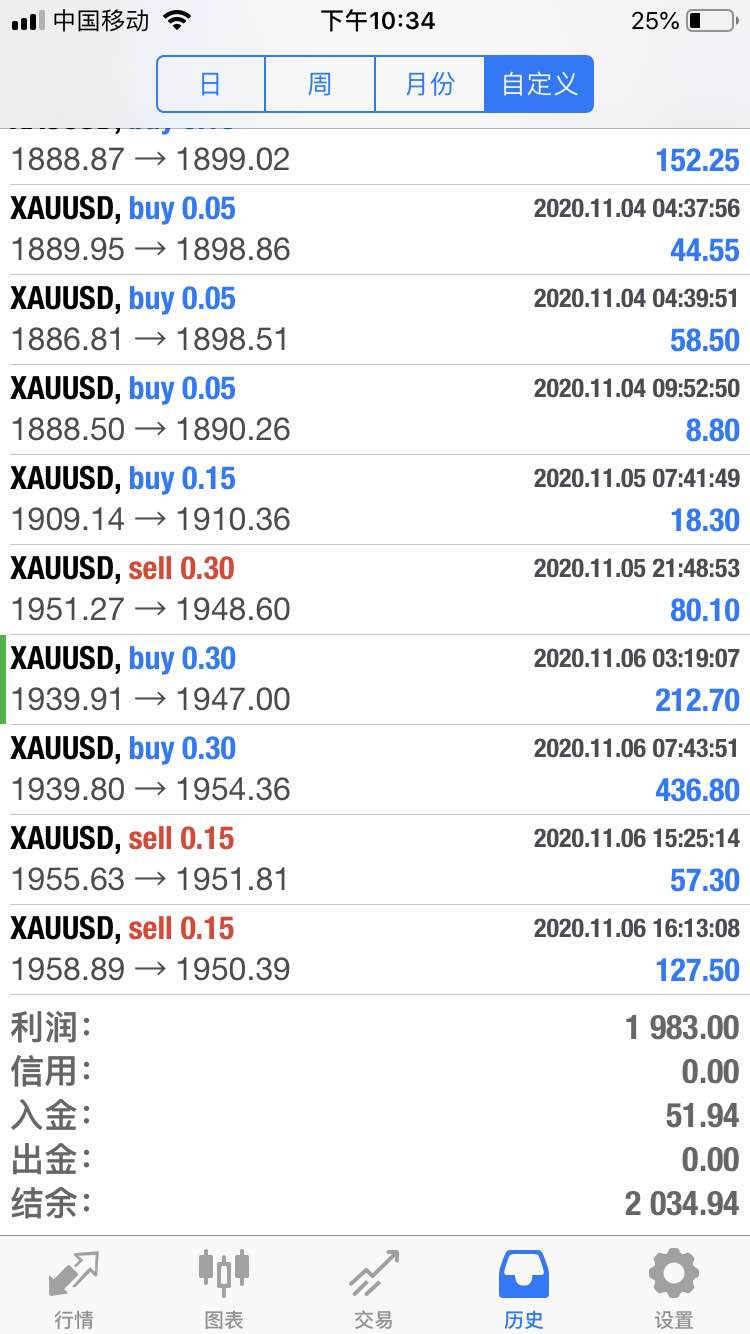Tap the buy 0.15 trade at 1909.14
750x1334 pixels.
375,500
